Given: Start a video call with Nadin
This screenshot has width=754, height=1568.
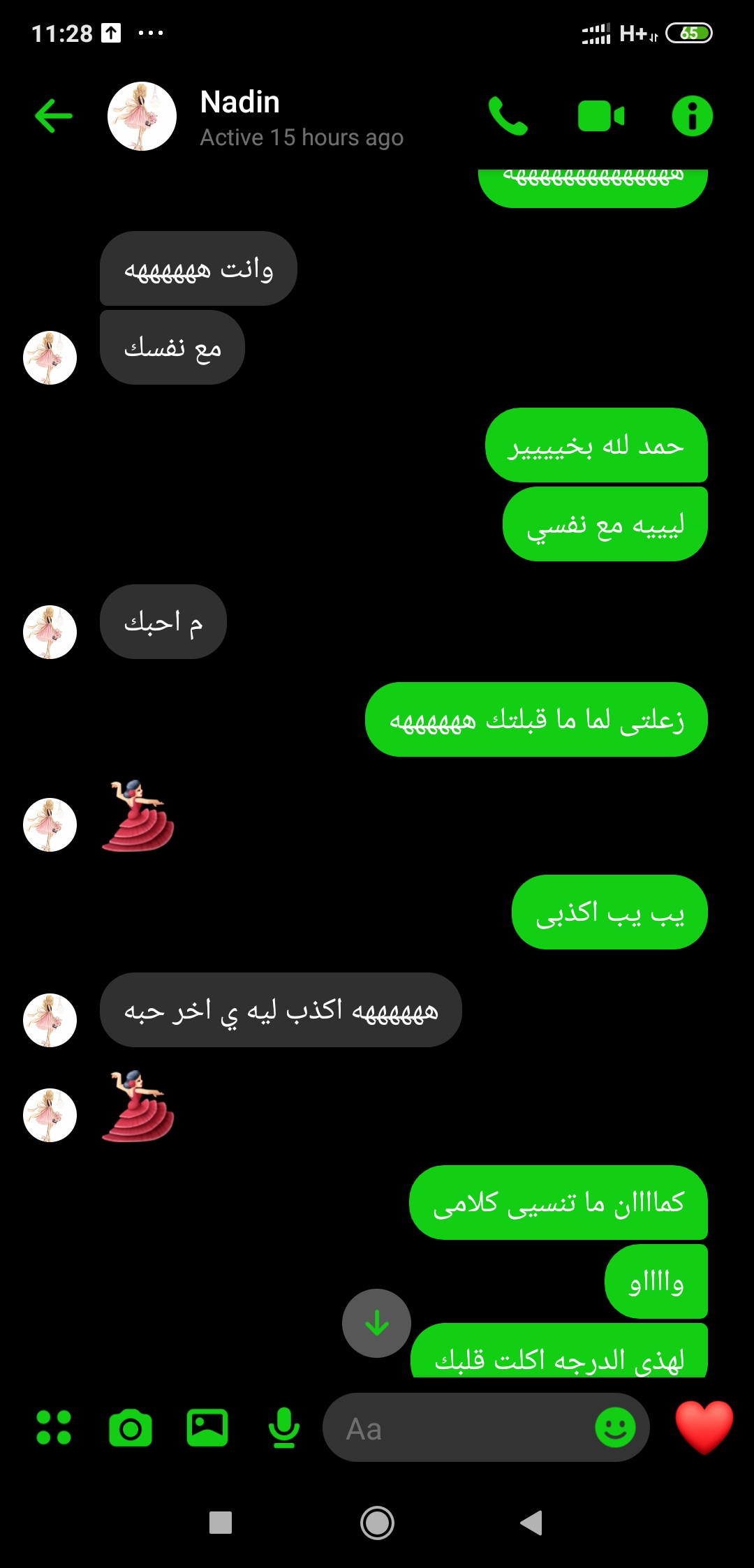Looking at the screenshot, I should tap(601, 116).
